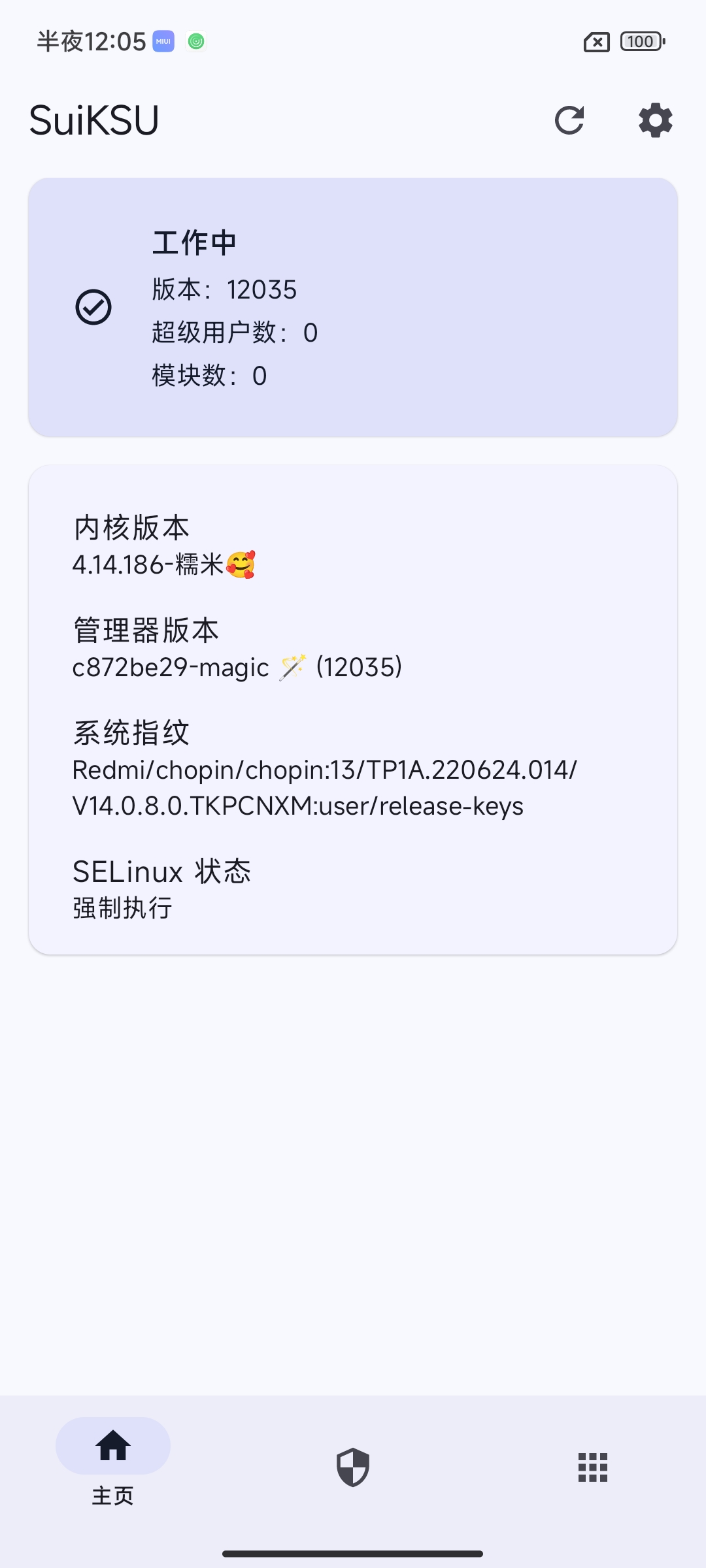The image size is (706, 1568).
Task: Select the 工作中 status card
Action: tap(353, 305)
